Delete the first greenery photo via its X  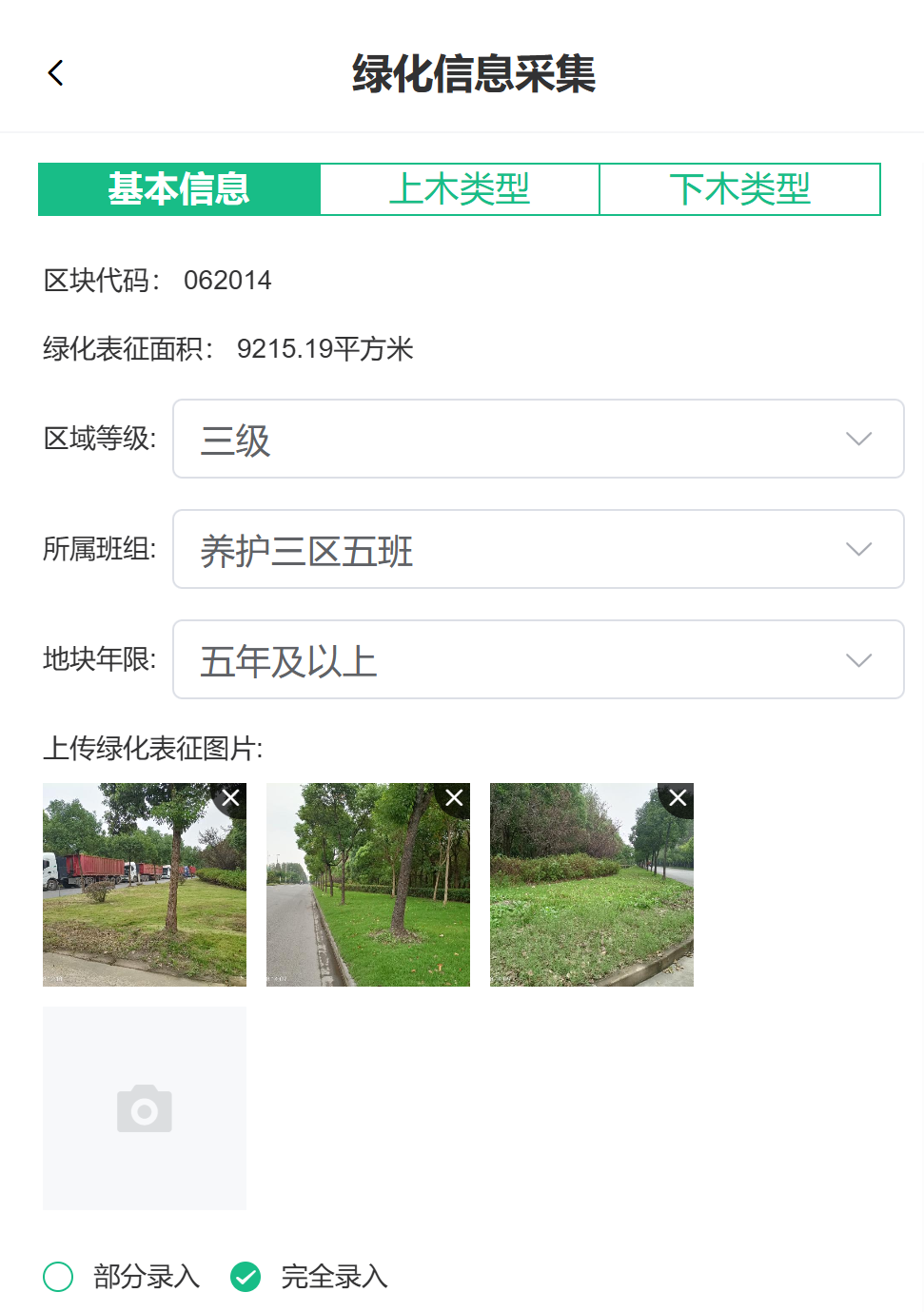click(229, 798)
